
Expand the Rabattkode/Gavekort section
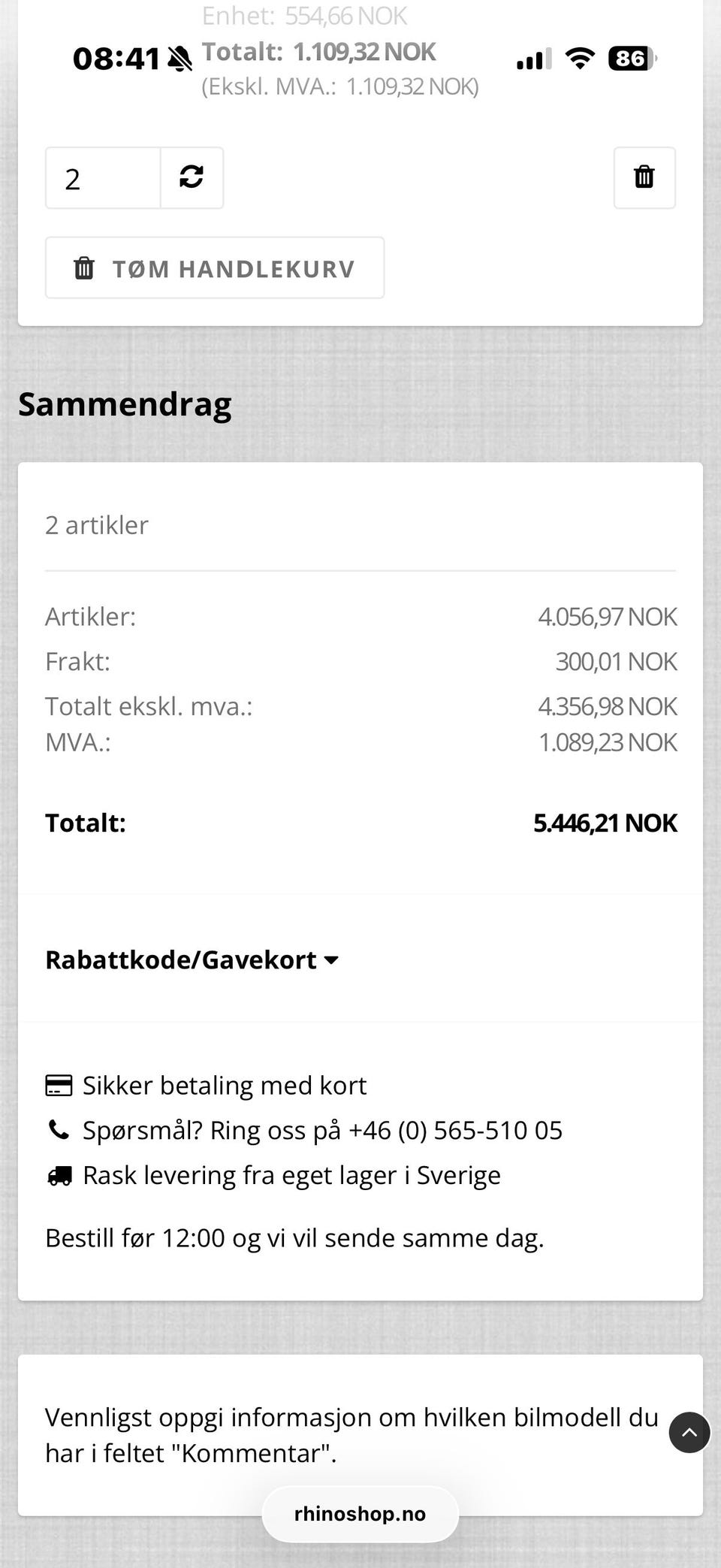[180, 959]
